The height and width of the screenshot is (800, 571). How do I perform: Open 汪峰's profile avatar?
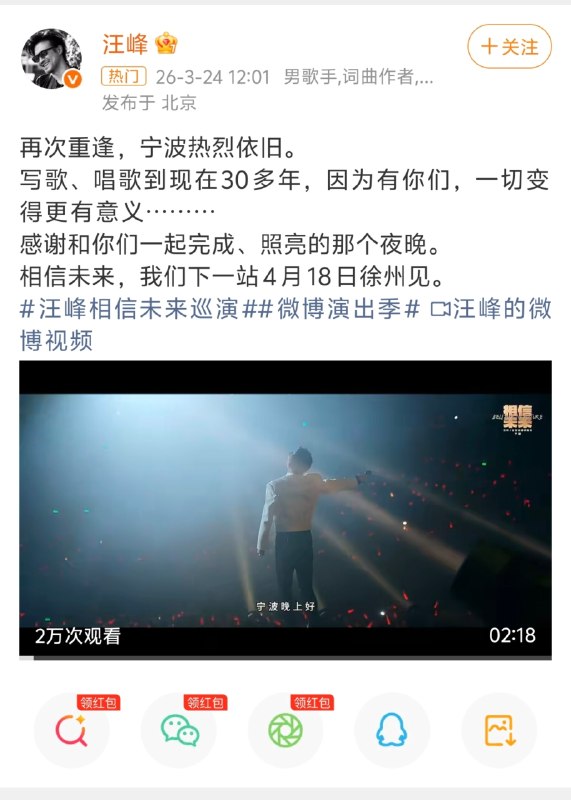click(51, 59)
